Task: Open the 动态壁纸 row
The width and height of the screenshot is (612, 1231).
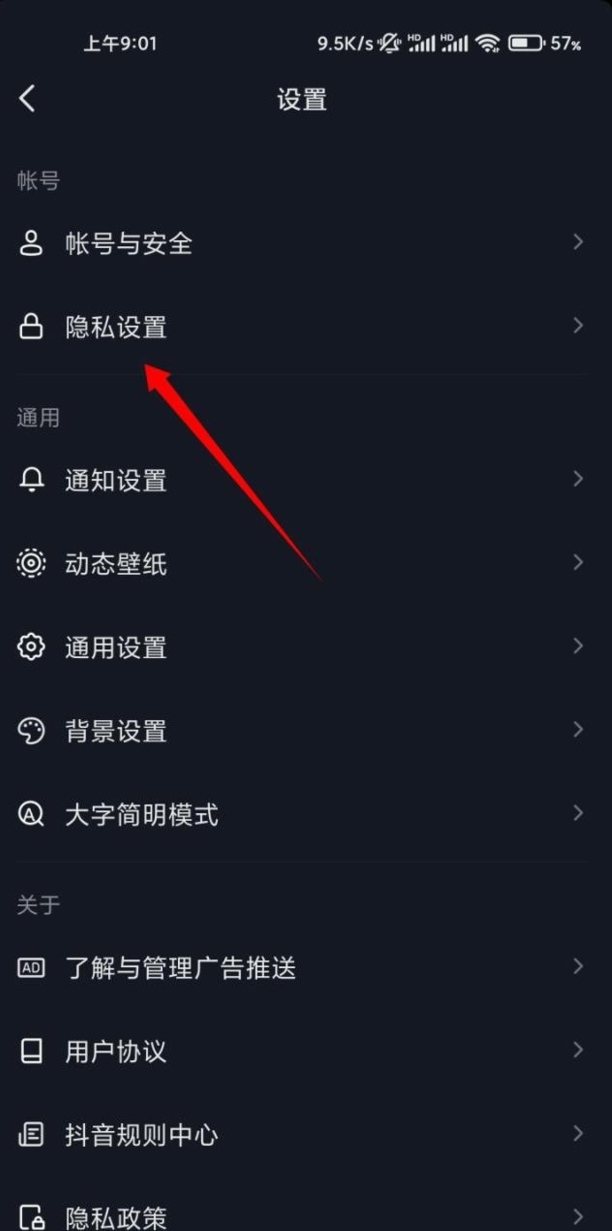Action: (x=306, y=564)
